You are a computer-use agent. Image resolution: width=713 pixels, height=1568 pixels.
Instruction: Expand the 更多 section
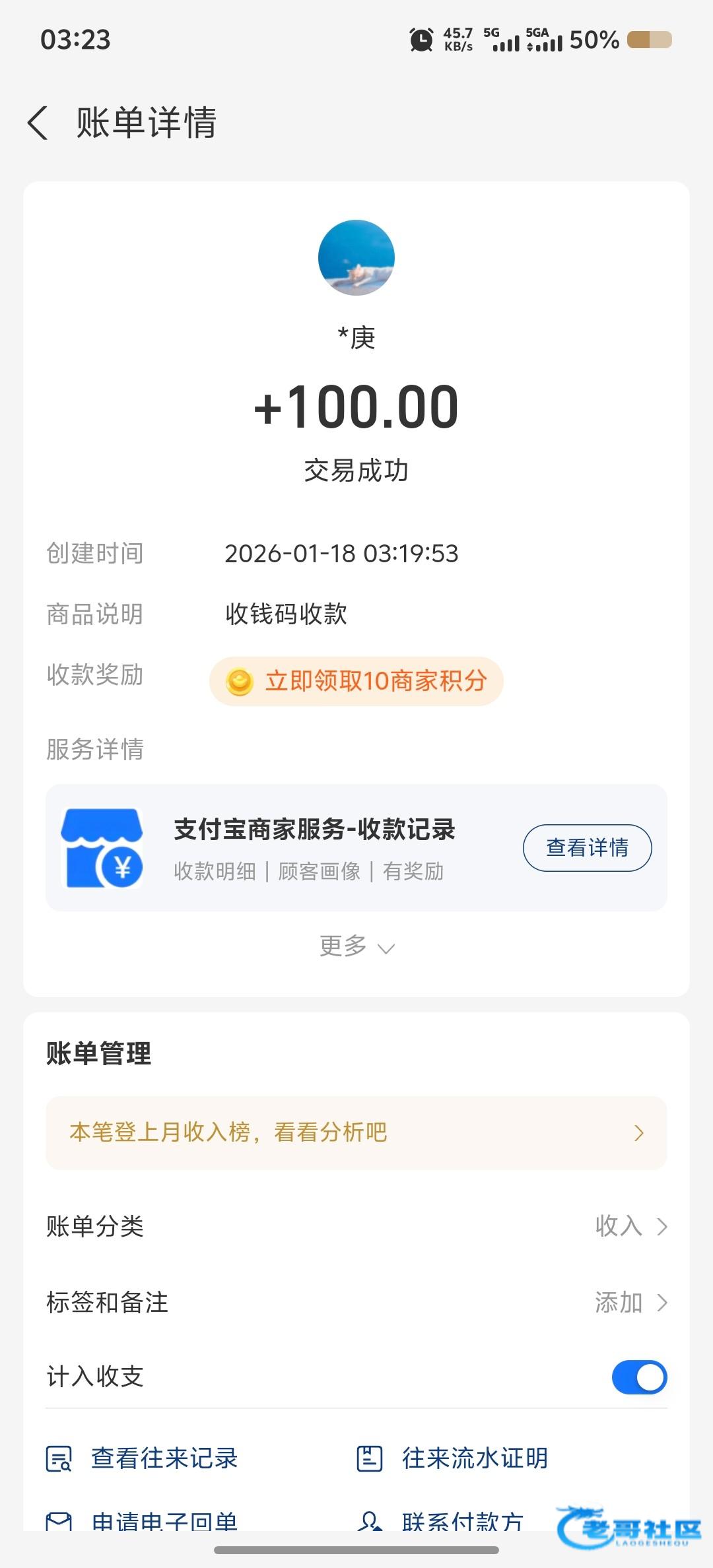pyautogui.click(x=356, y=947)
